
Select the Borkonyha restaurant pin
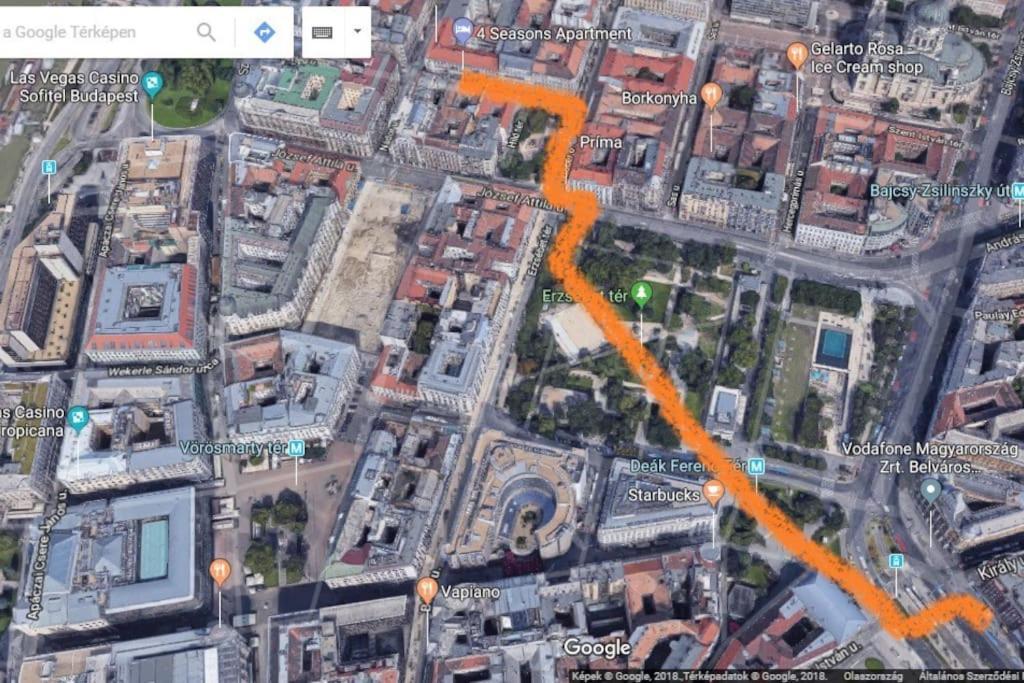click(711, 95)
